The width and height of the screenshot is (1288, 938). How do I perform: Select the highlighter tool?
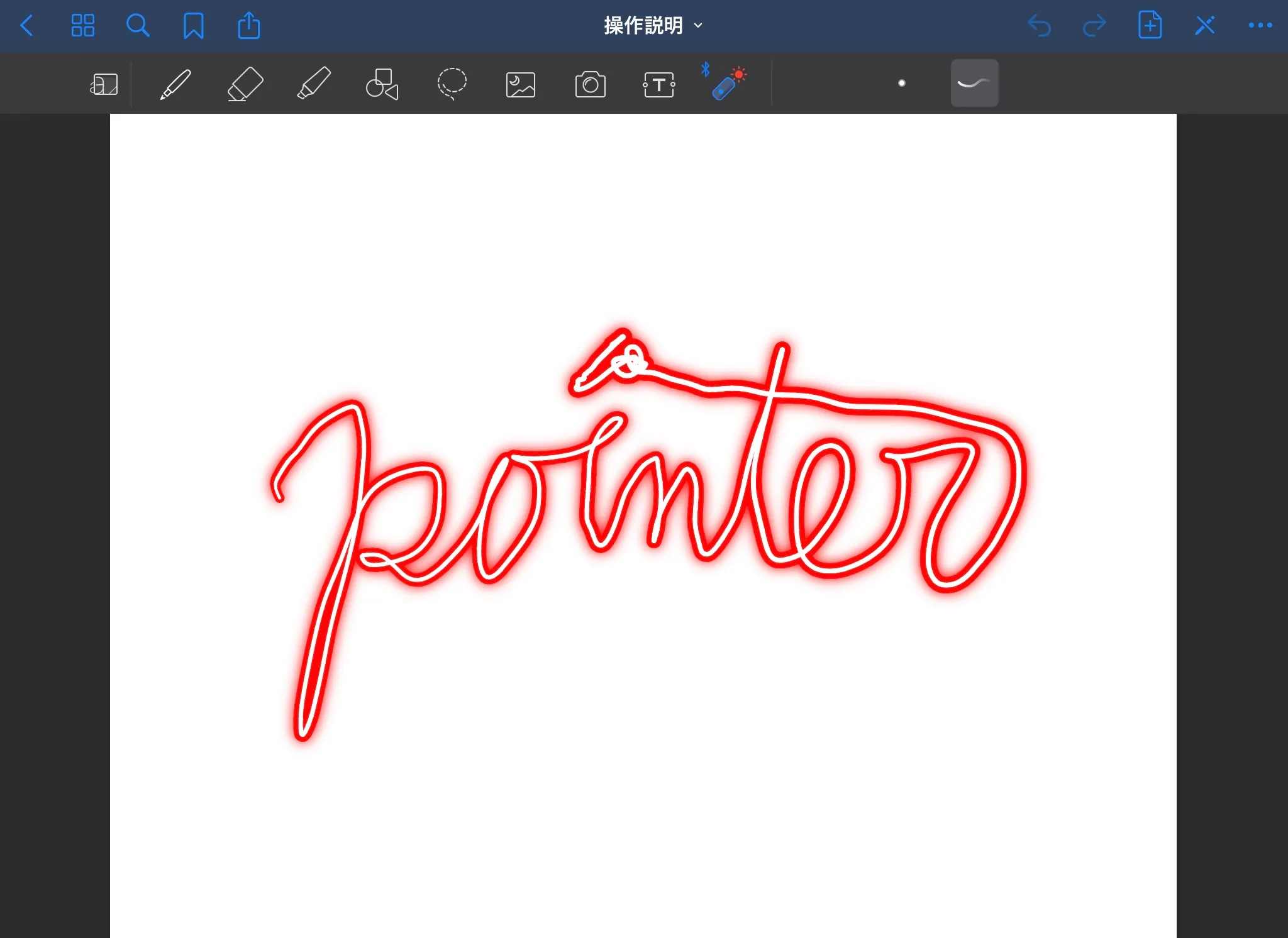(314, 84)
